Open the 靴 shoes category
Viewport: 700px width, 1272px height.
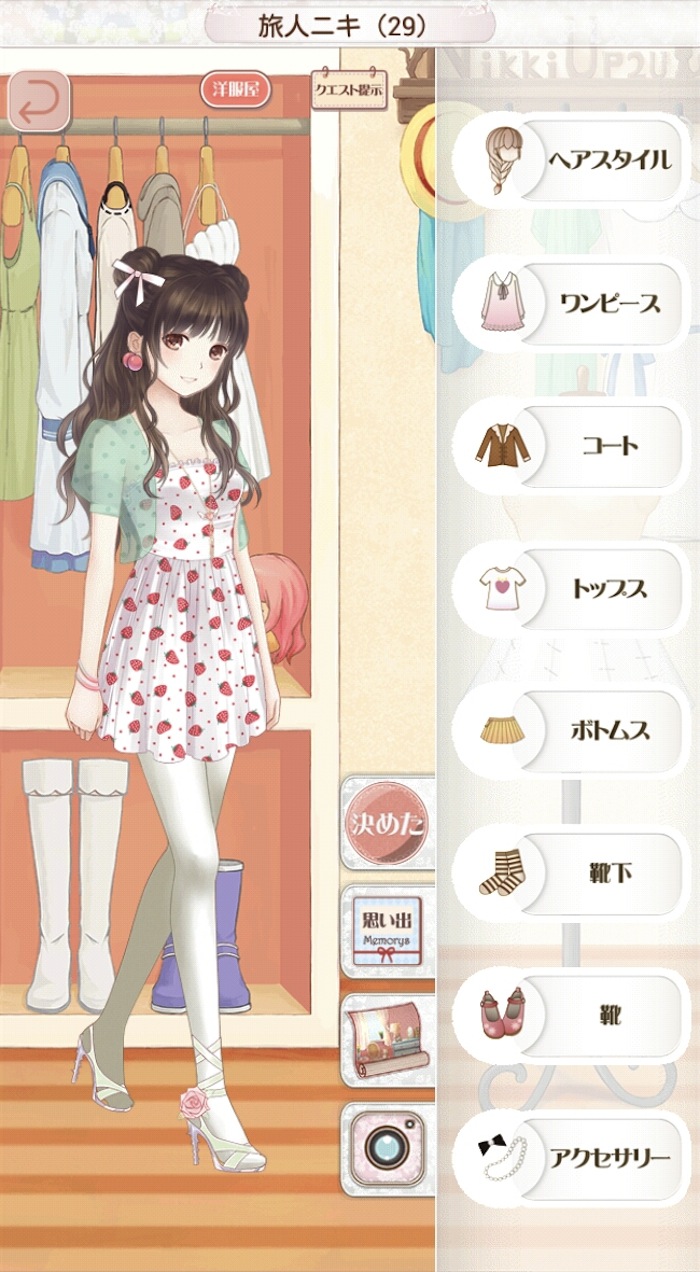click(570, 1016)
